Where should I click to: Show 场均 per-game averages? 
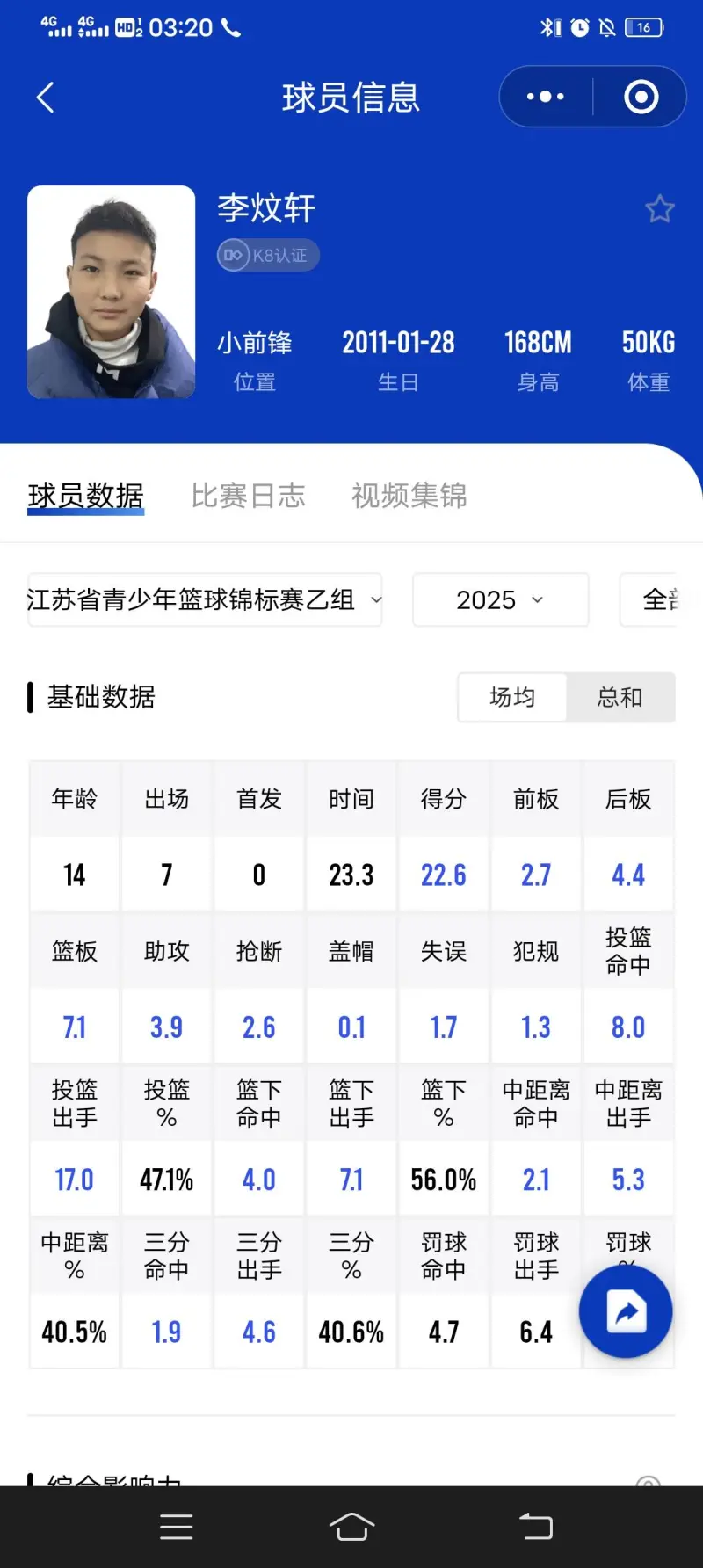point(512,697)
